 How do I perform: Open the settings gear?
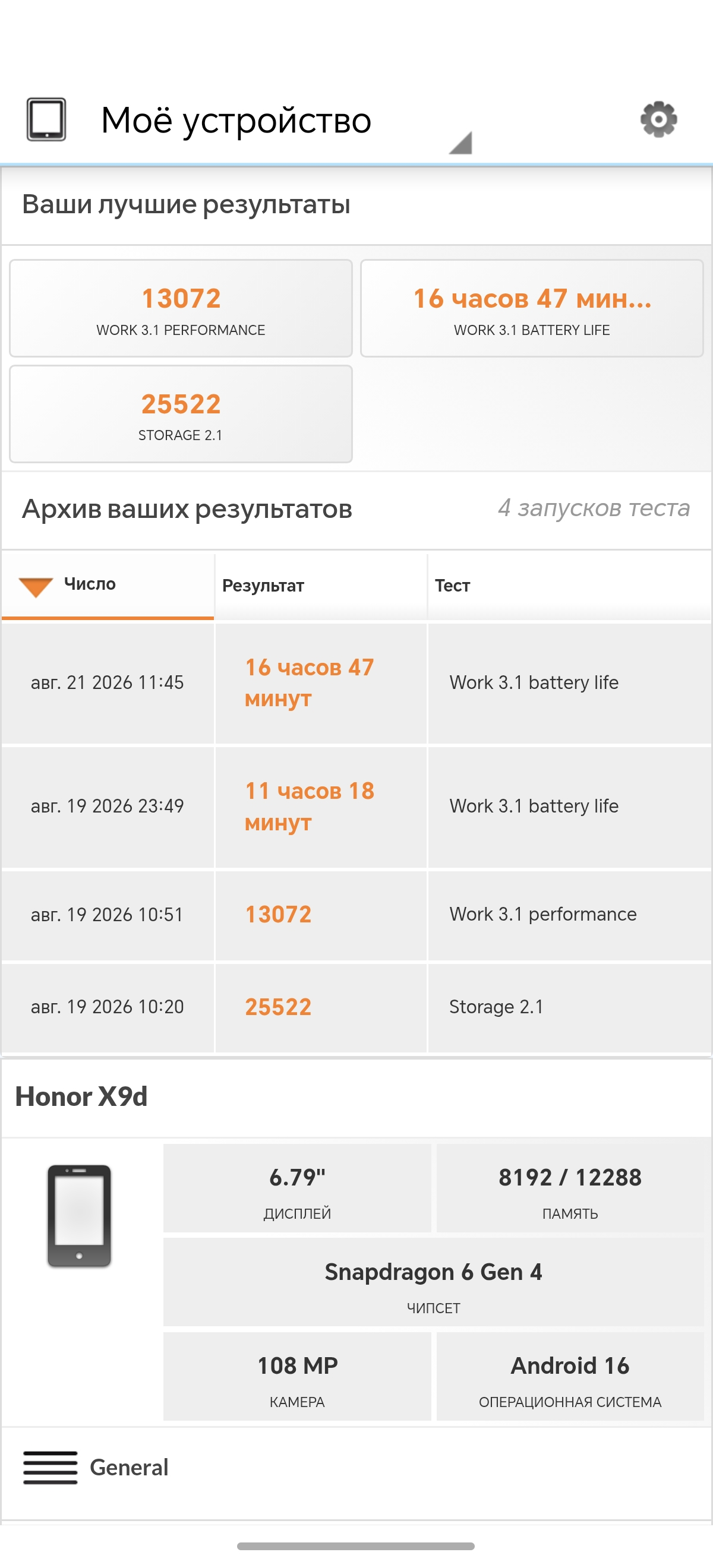click(658, 119)
